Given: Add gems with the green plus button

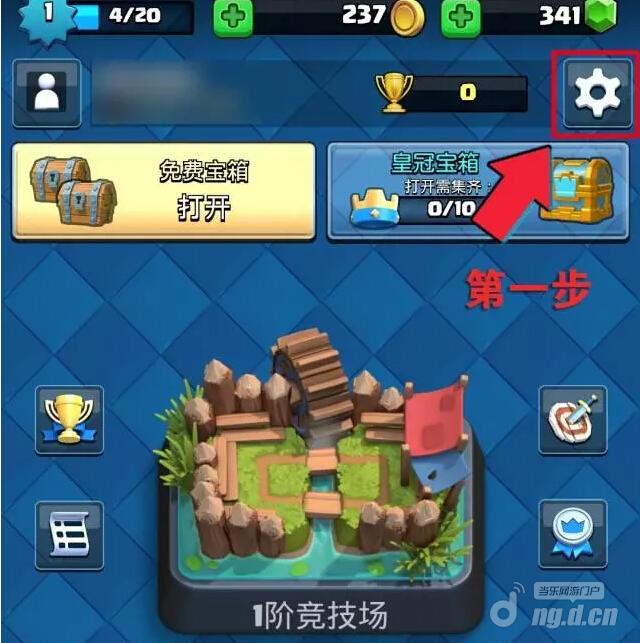Looking at the screenshot, I should click(462, 17).
